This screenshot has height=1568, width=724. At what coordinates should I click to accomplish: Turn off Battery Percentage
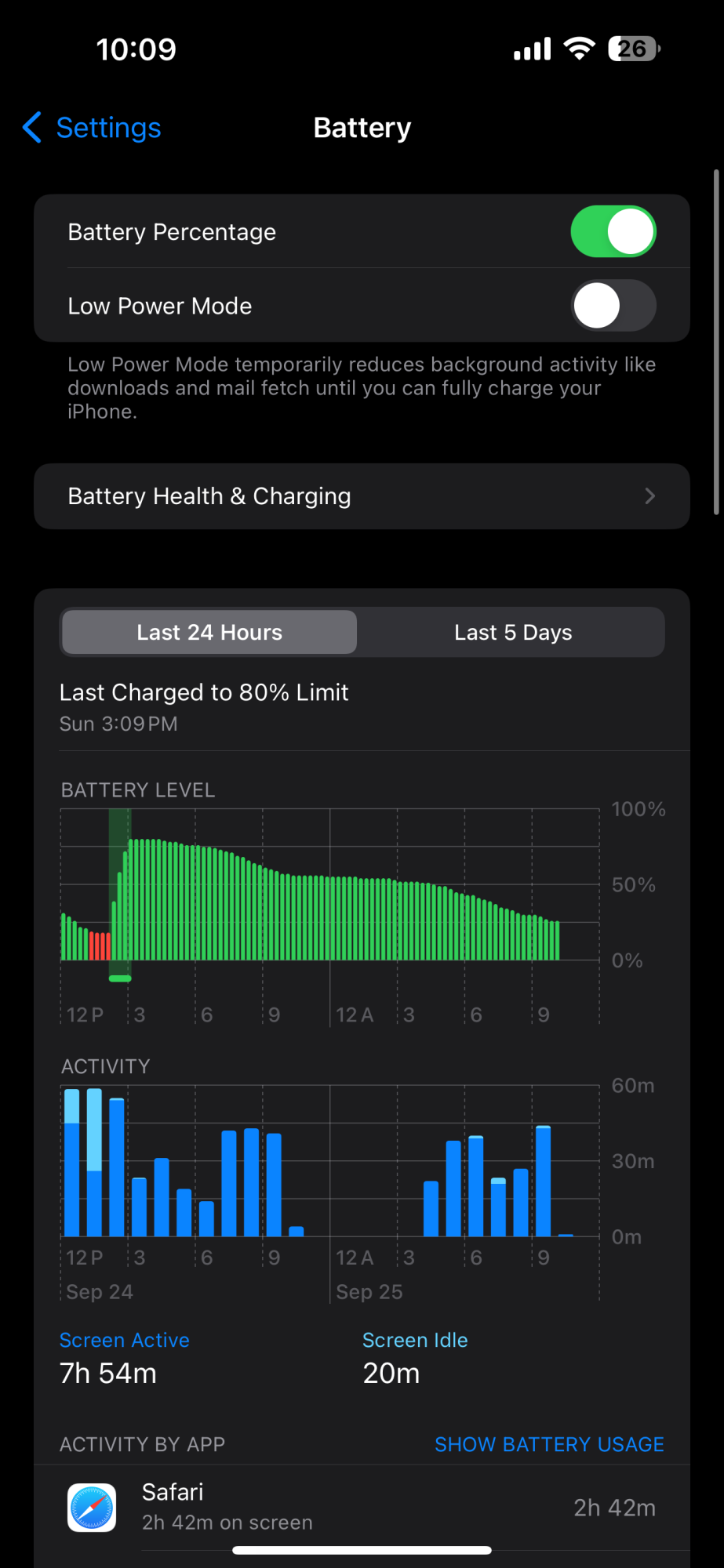click(613, 231)
